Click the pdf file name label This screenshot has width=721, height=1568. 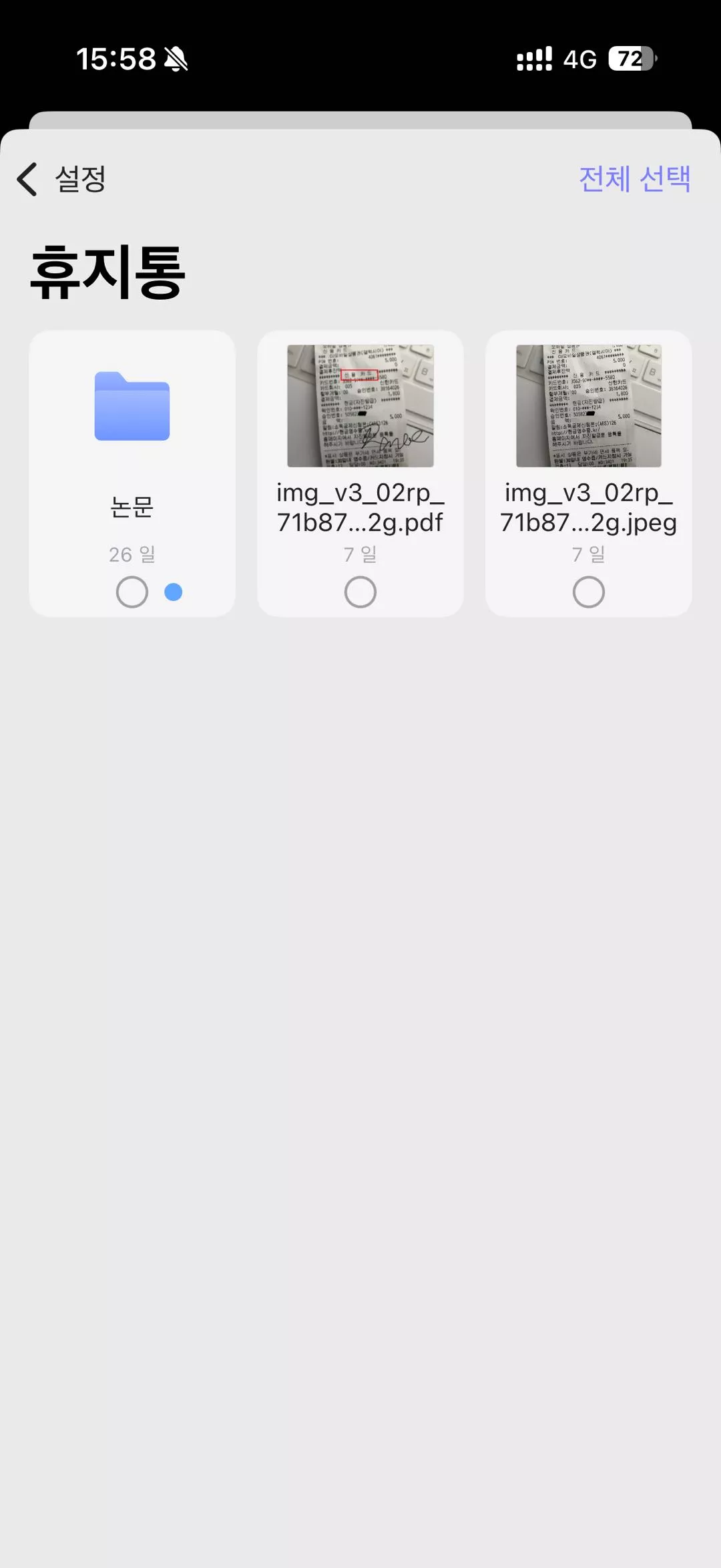coord(360,509)
